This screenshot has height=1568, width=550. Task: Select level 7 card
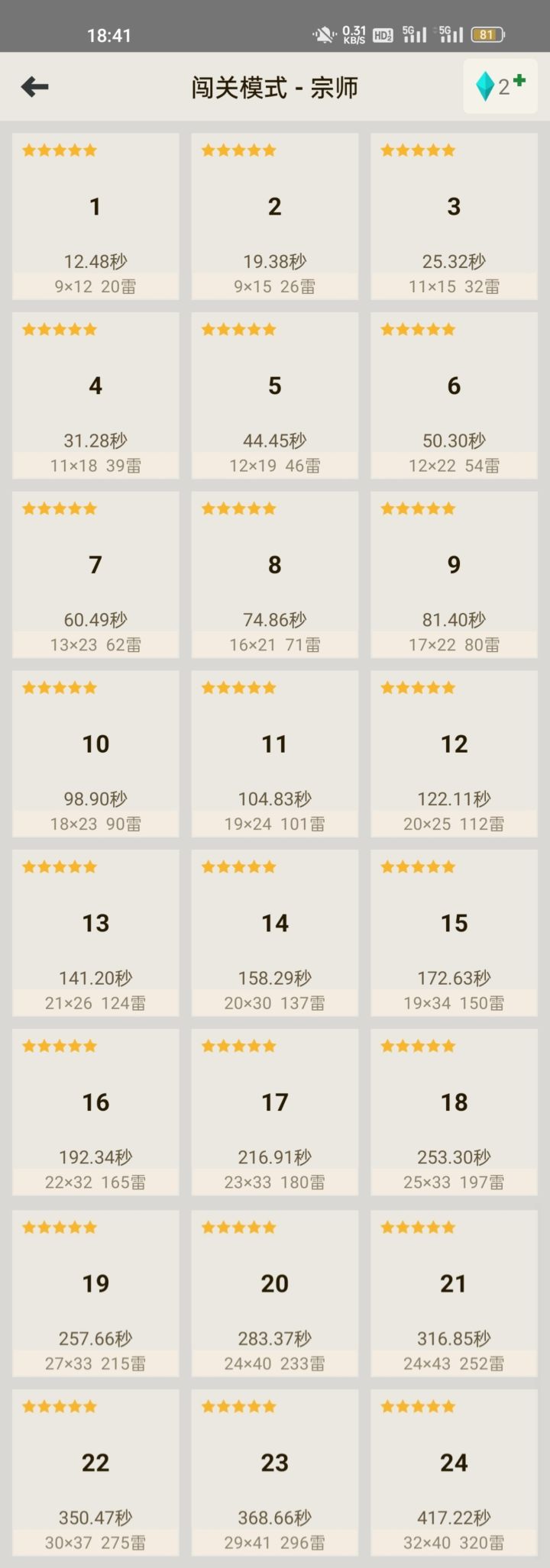pos(95,574)
